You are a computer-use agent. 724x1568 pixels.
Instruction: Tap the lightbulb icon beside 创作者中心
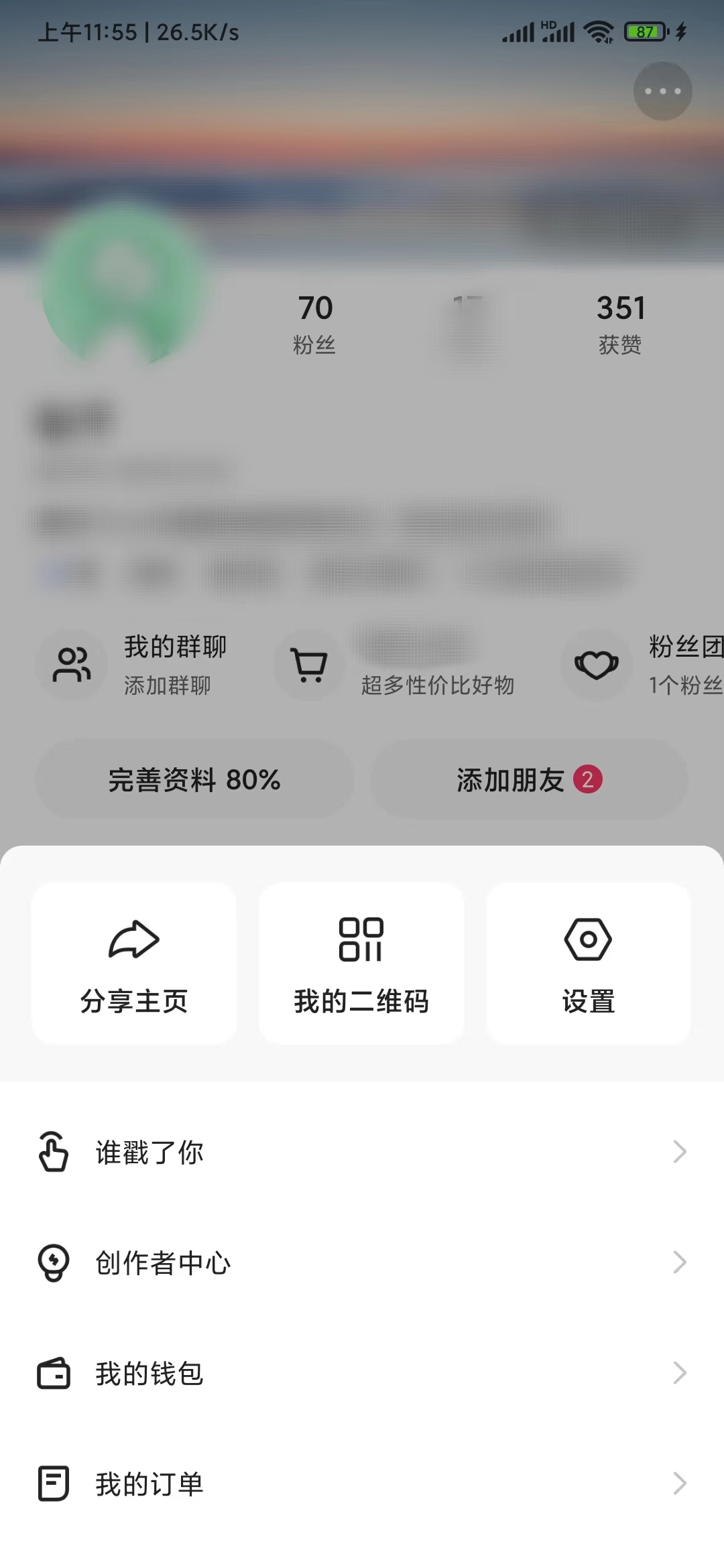click(54, 1262)
